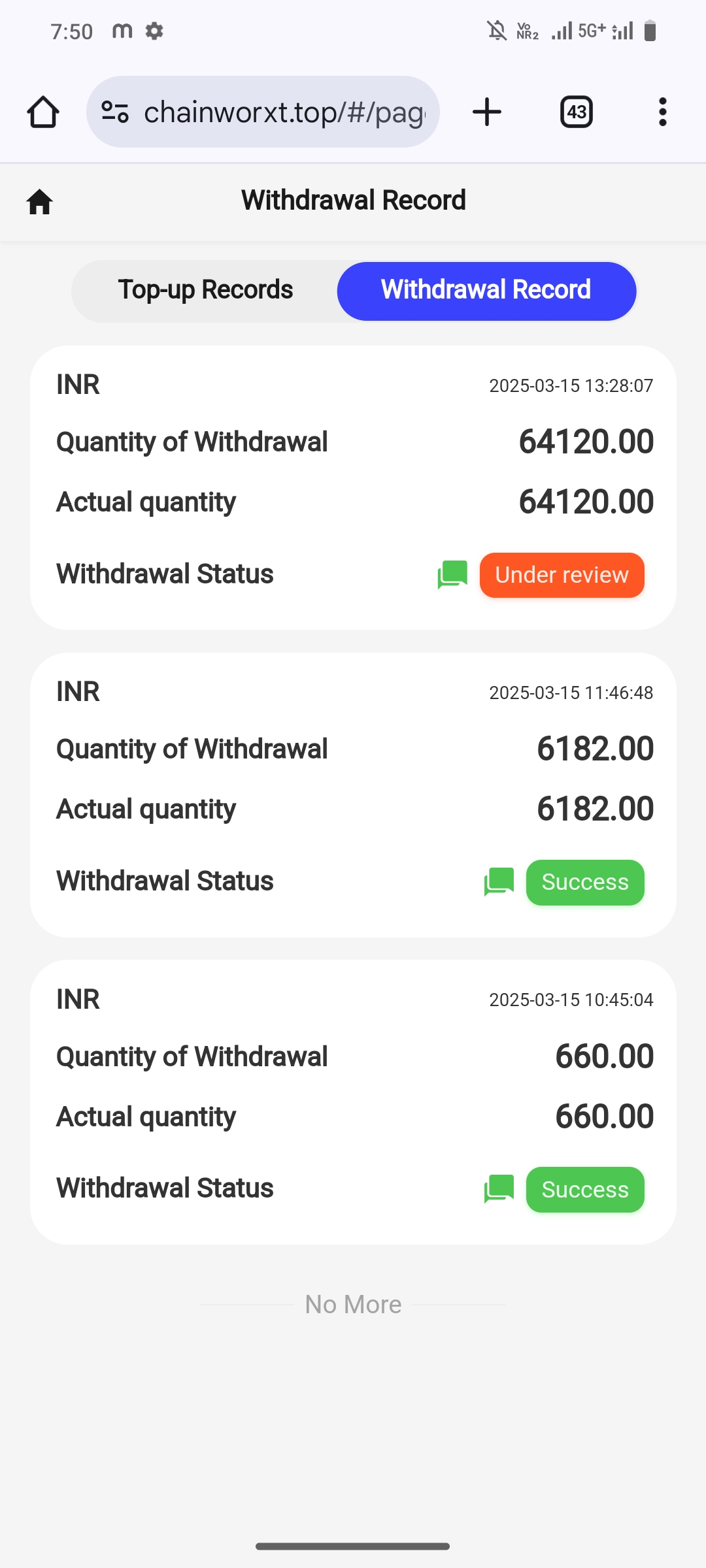Image resolution: width=706 pixels, height=1568 pixels.
Task: Tap the chainworxt.top address bar
Action: pos(263,112)
